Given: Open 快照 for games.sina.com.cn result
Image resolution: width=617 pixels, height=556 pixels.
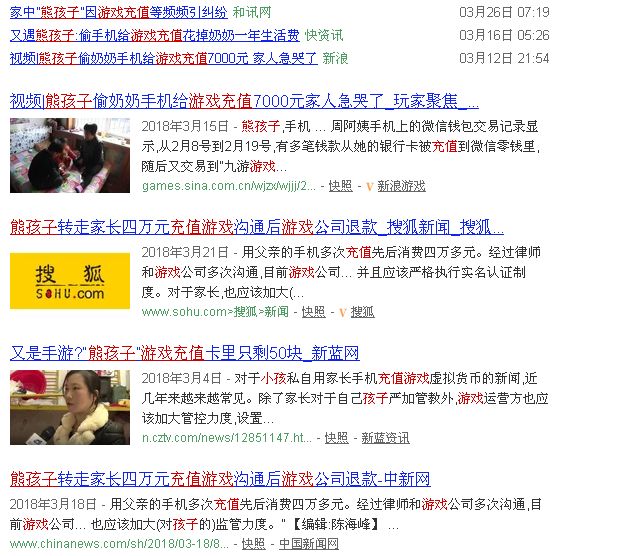Looking at the screenshot, I should coord(340,185).
